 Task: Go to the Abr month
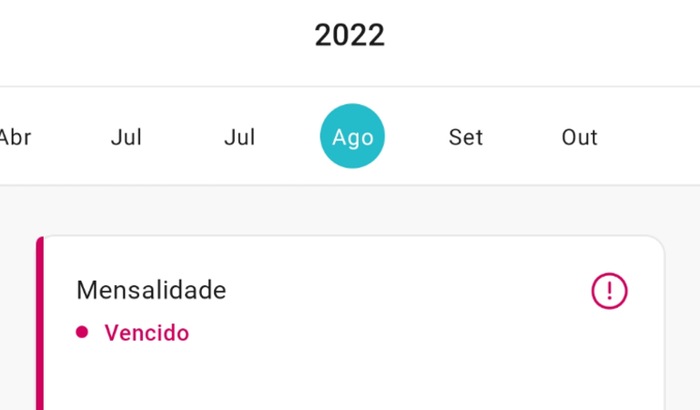click(14, 137)
